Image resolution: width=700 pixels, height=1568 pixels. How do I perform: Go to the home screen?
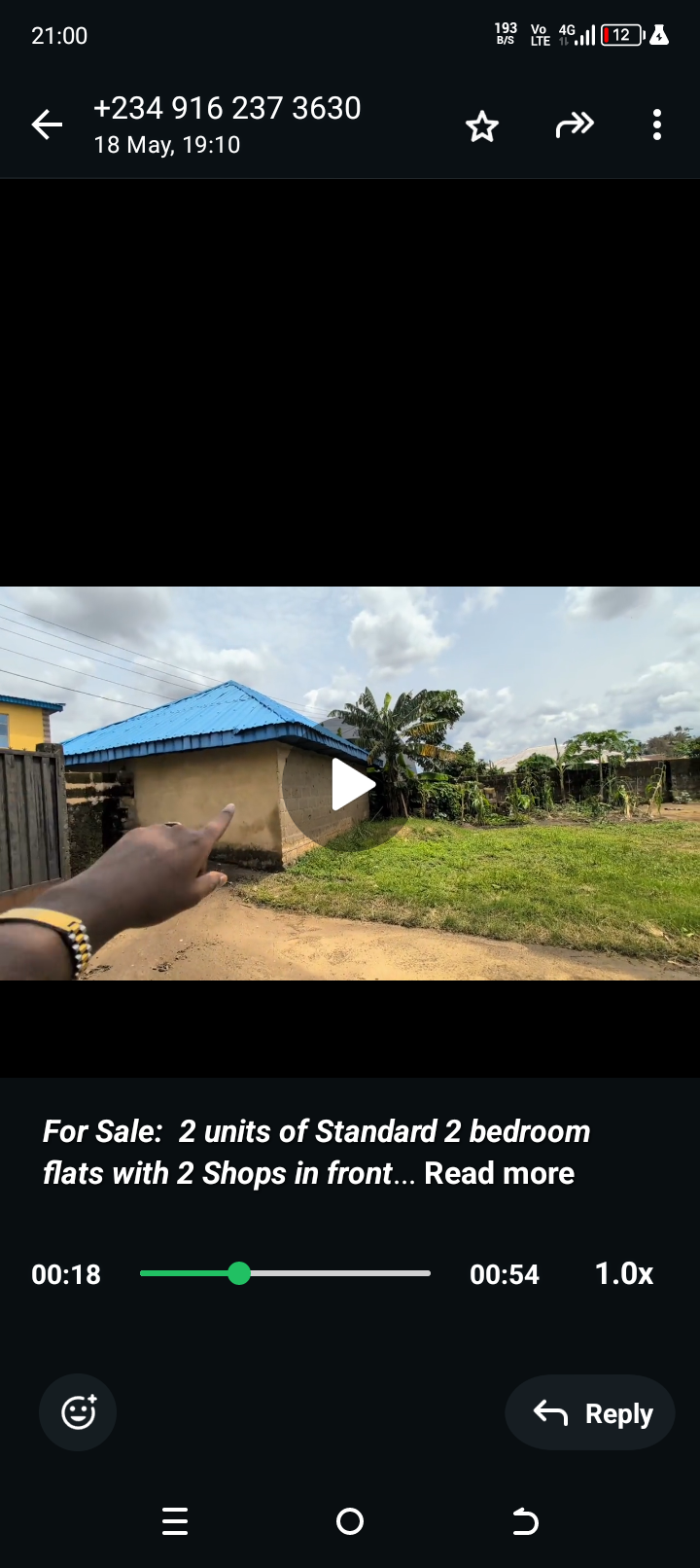pos(350,1521)
